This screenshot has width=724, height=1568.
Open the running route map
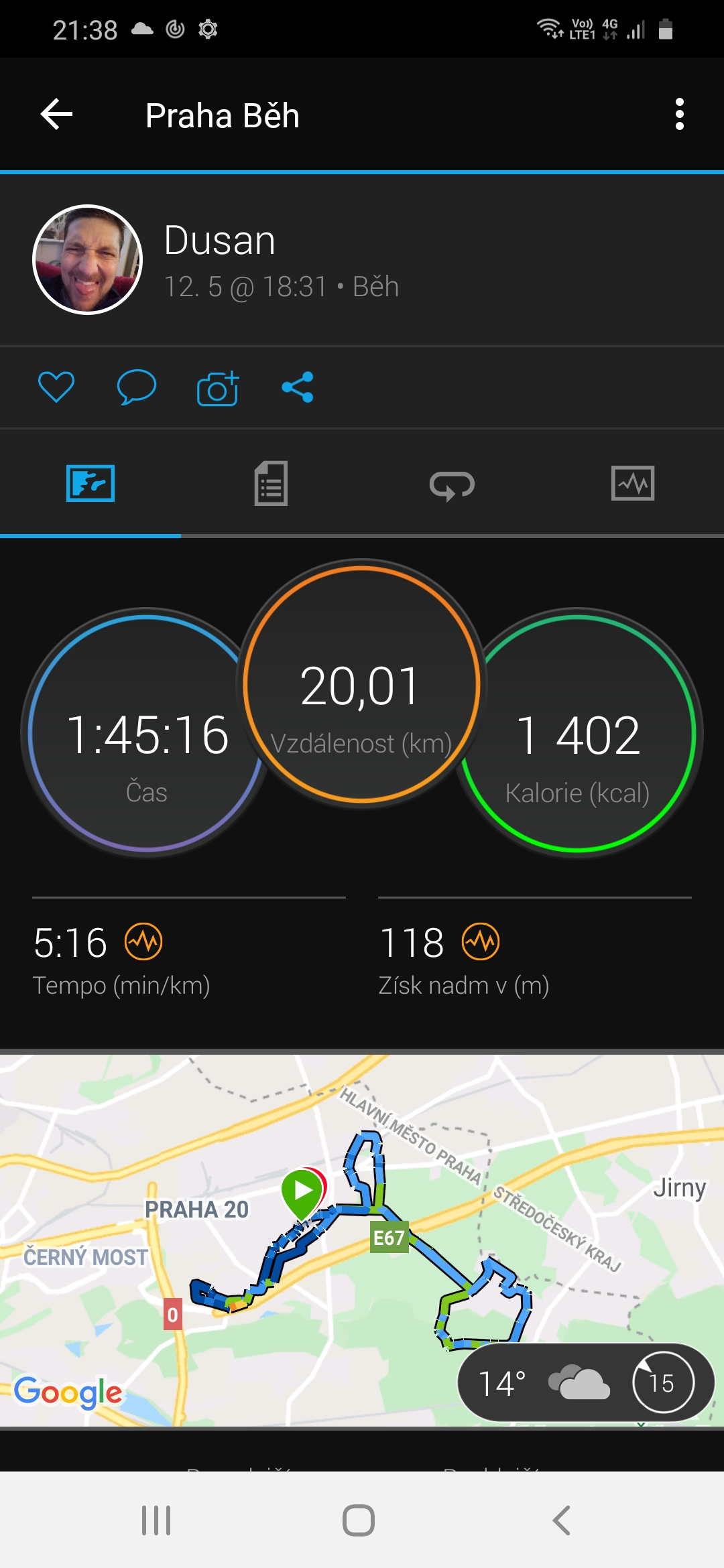pos(362,1240)
